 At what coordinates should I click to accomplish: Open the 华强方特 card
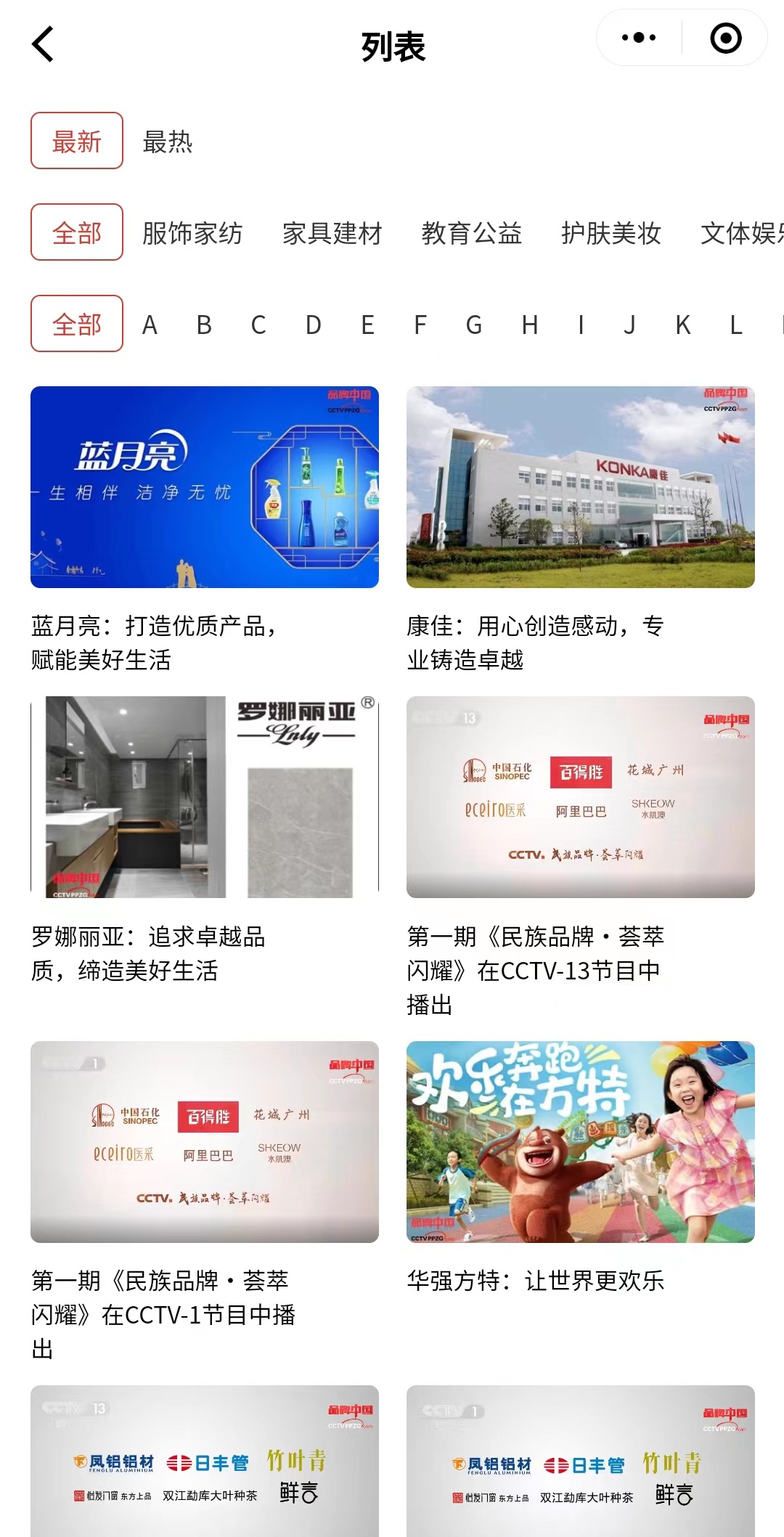(x=581, y=1142)
